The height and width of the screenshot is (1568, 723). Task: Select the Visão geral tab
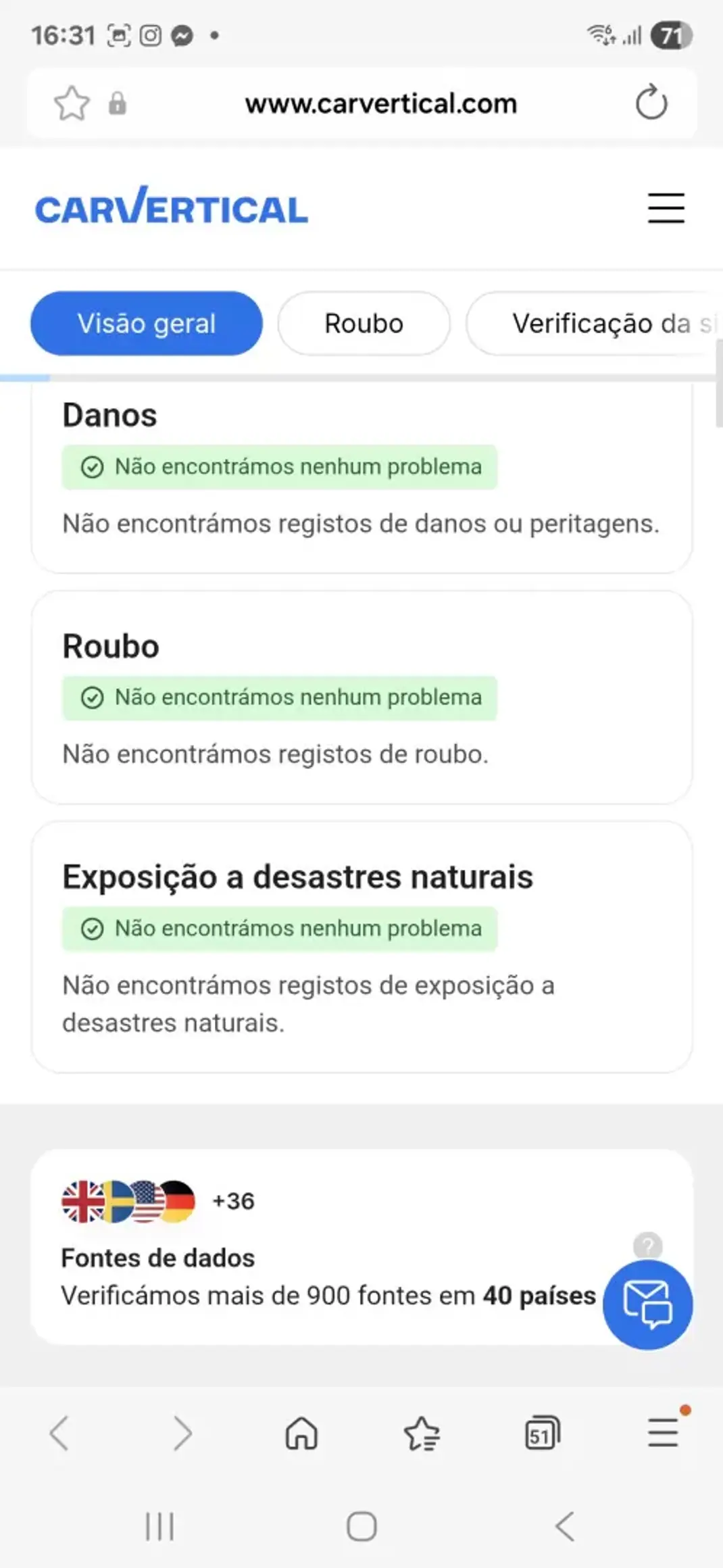pyautogui.click(x=147, y=323)
